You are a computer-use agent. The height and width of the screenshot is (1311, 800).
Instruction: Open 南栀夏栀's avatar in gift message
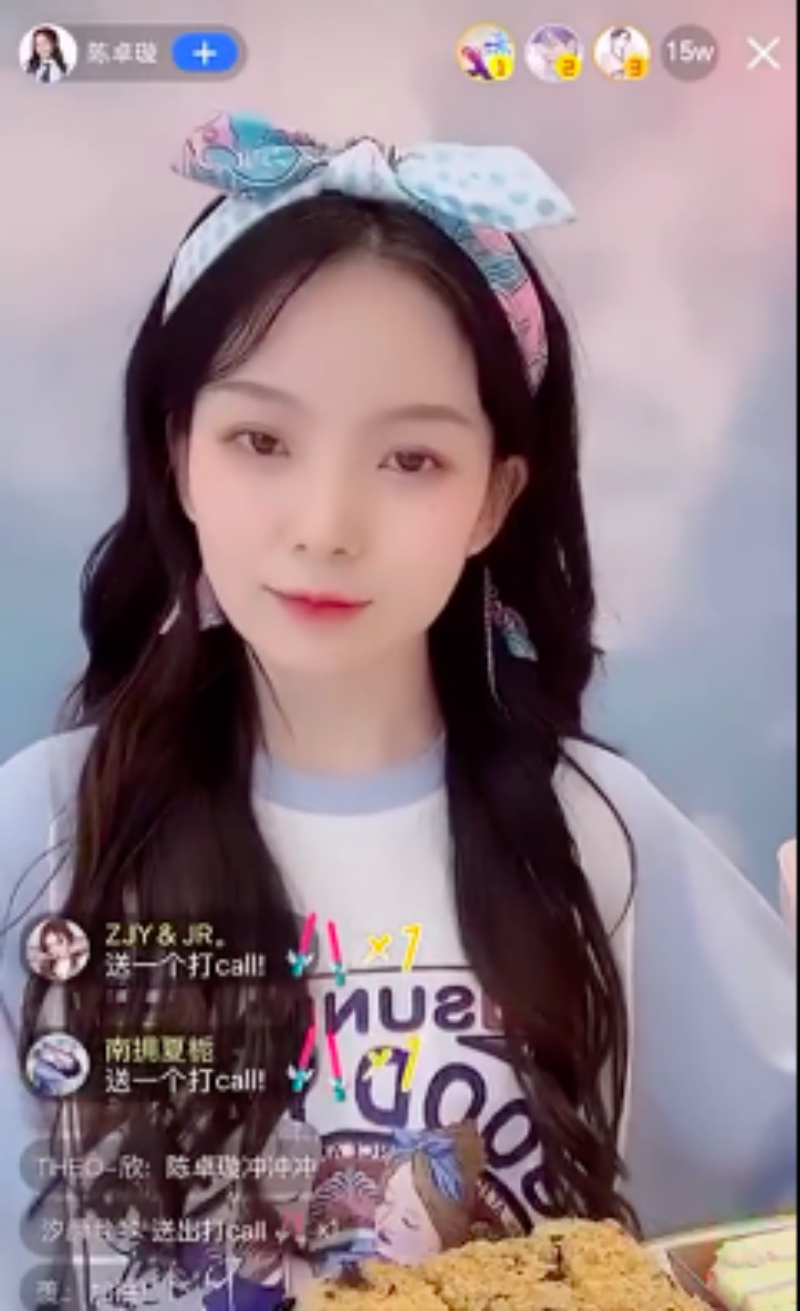pos(57,1064)
